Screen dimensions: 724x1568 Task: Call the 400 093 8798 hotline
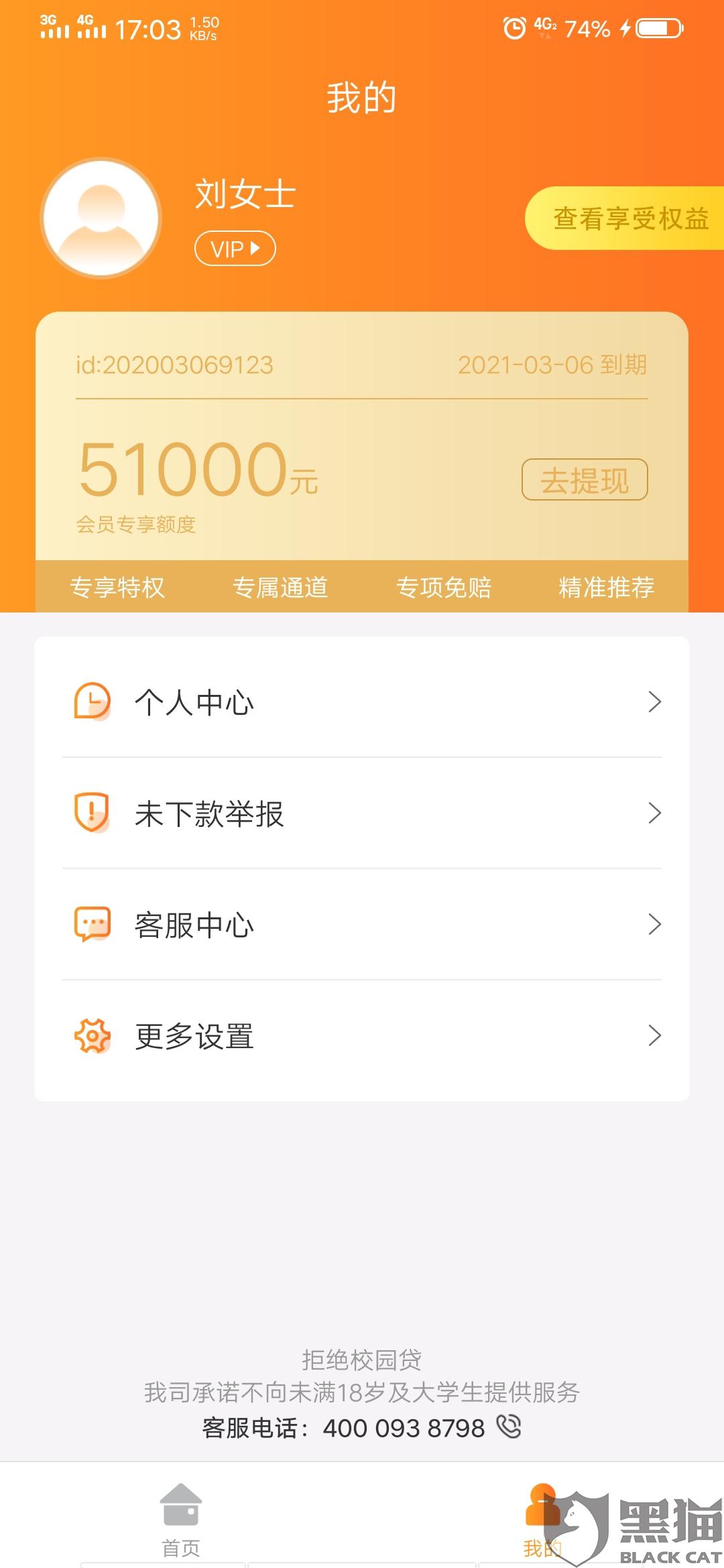[x=404, y=1428]
